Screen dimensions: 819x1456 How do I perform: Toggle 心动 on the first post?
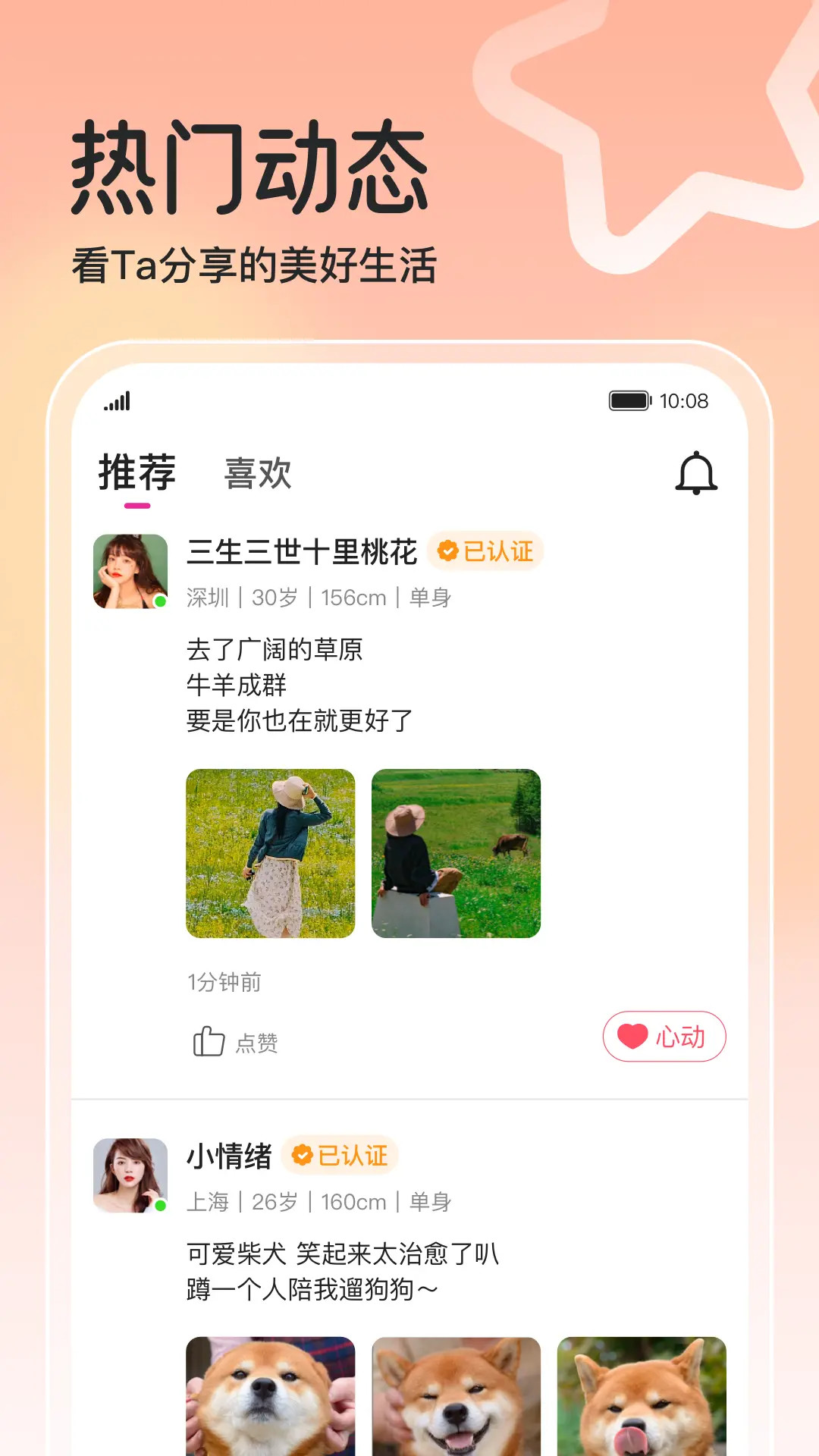pyautogui.click(x=664, y=1037)
